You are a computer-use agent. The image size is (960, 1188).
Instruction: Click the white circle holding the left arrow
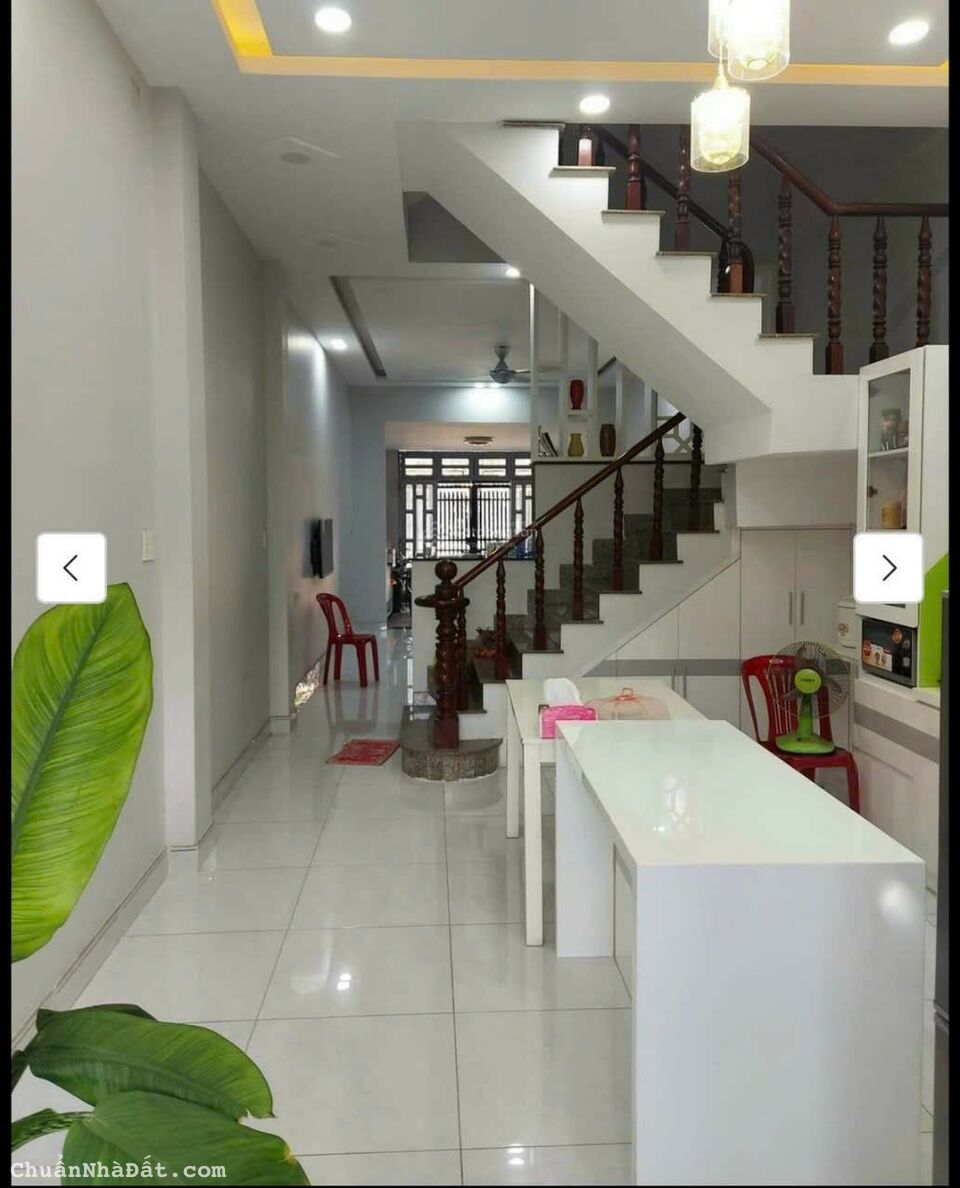(x=71, y=567)
